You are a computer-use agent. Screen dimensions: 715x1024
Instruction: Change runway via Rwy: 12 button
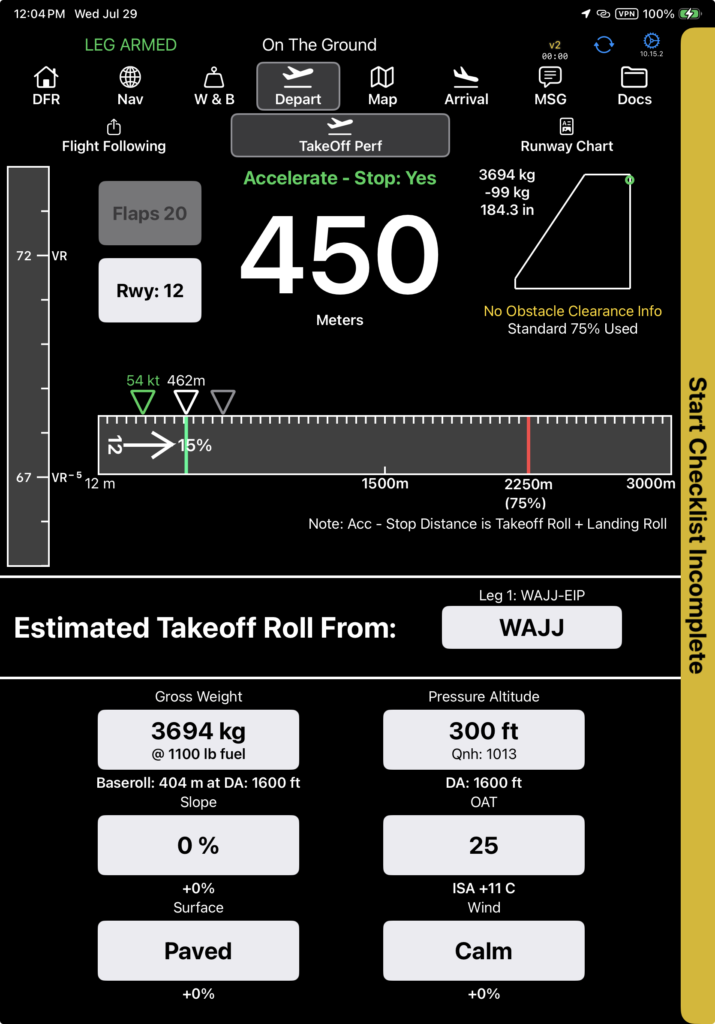pyautogui.click(x=150, y=290)
